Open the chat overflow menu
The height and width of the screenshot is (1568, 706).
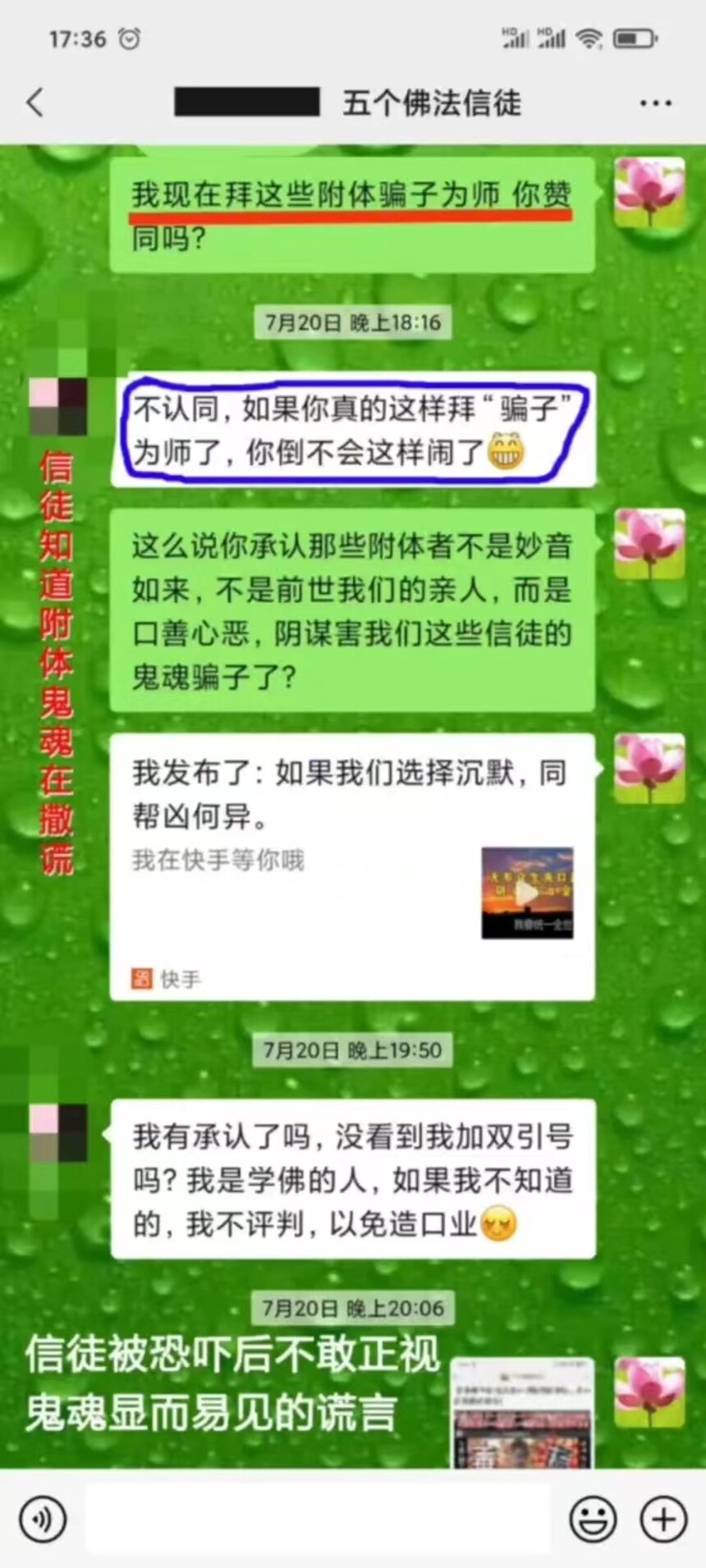click(655, 103)
